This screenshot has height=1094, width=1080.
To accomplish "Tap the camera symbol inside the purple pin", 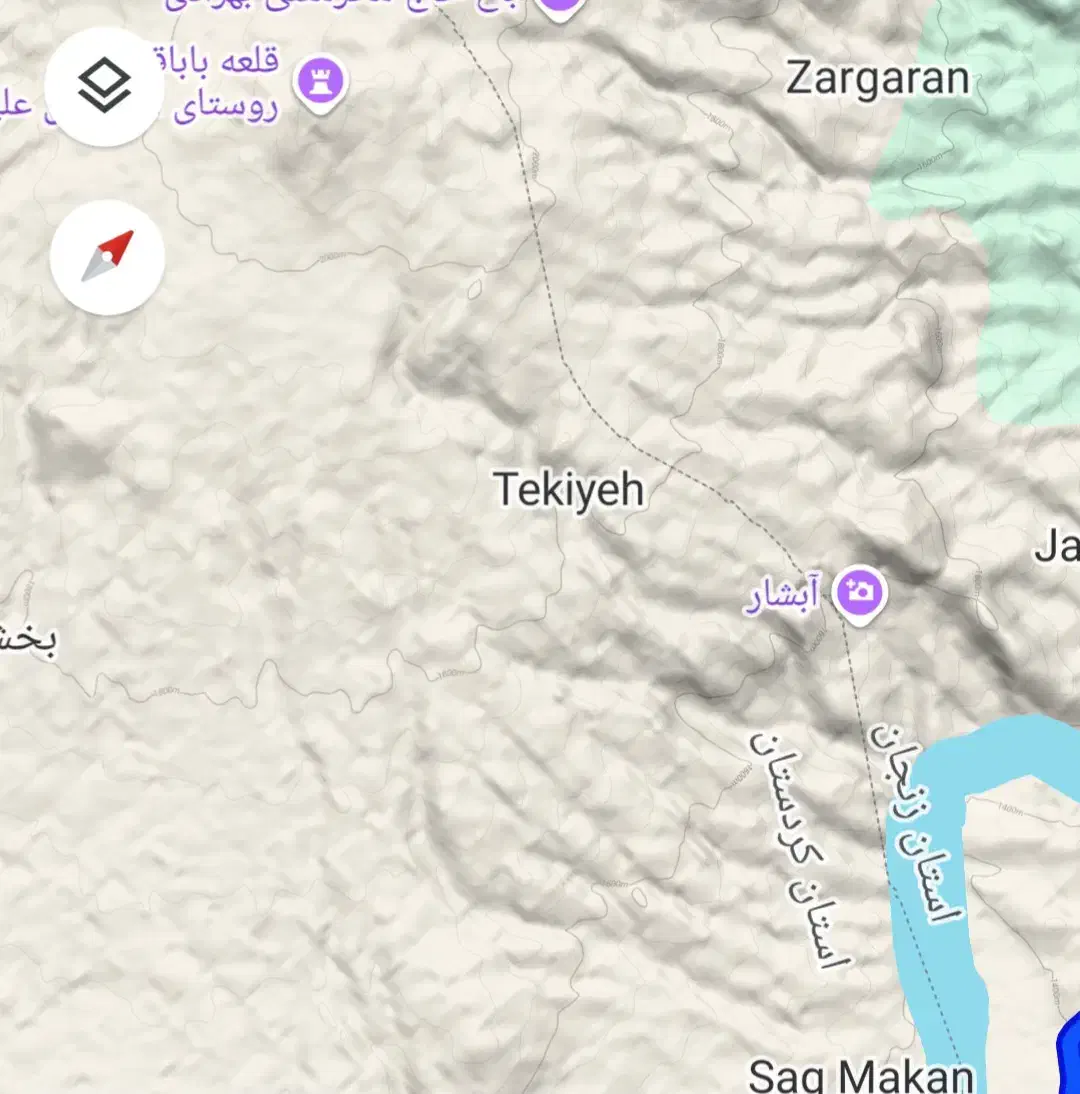I will pyautogui.click(x=860, y=592).
